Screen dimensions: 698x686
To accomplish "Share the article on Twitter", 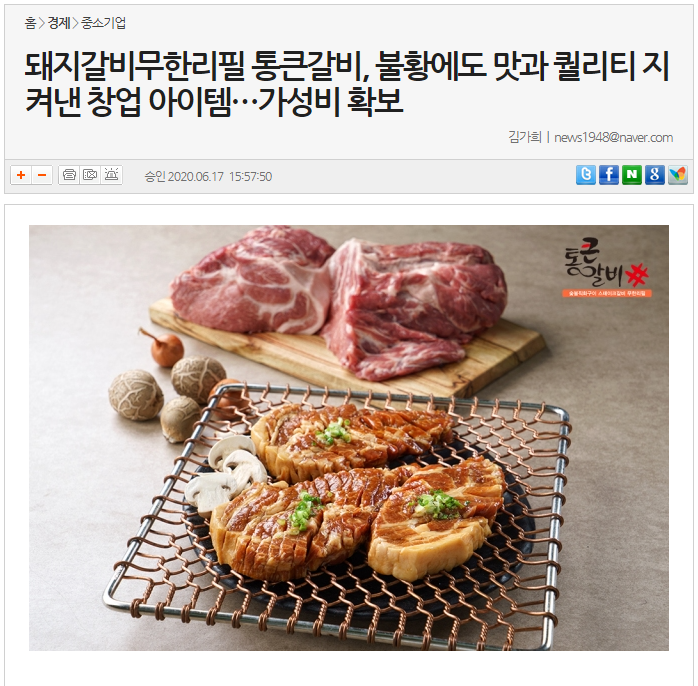I will [x=586, y=175].
